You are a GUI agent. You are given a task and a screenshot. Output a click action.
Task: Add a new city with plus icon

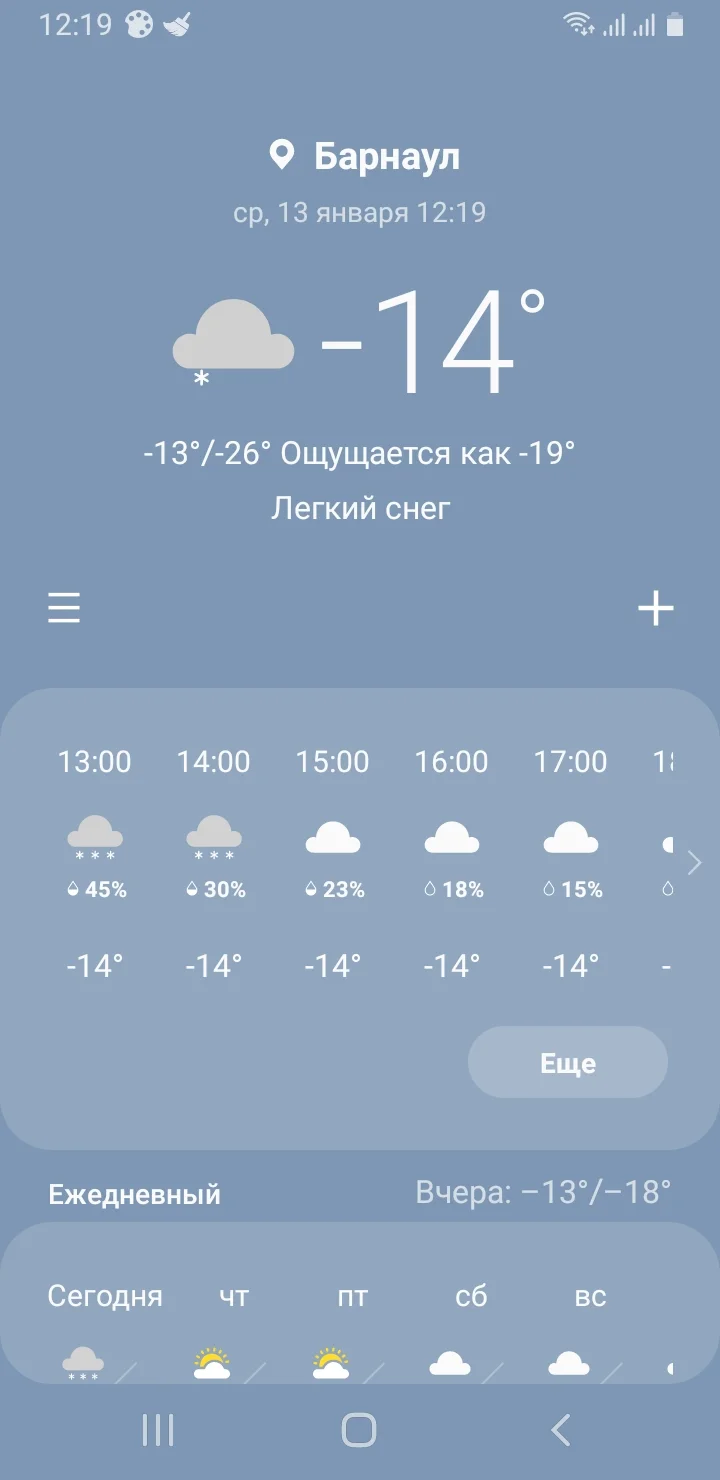coord(656,608)
